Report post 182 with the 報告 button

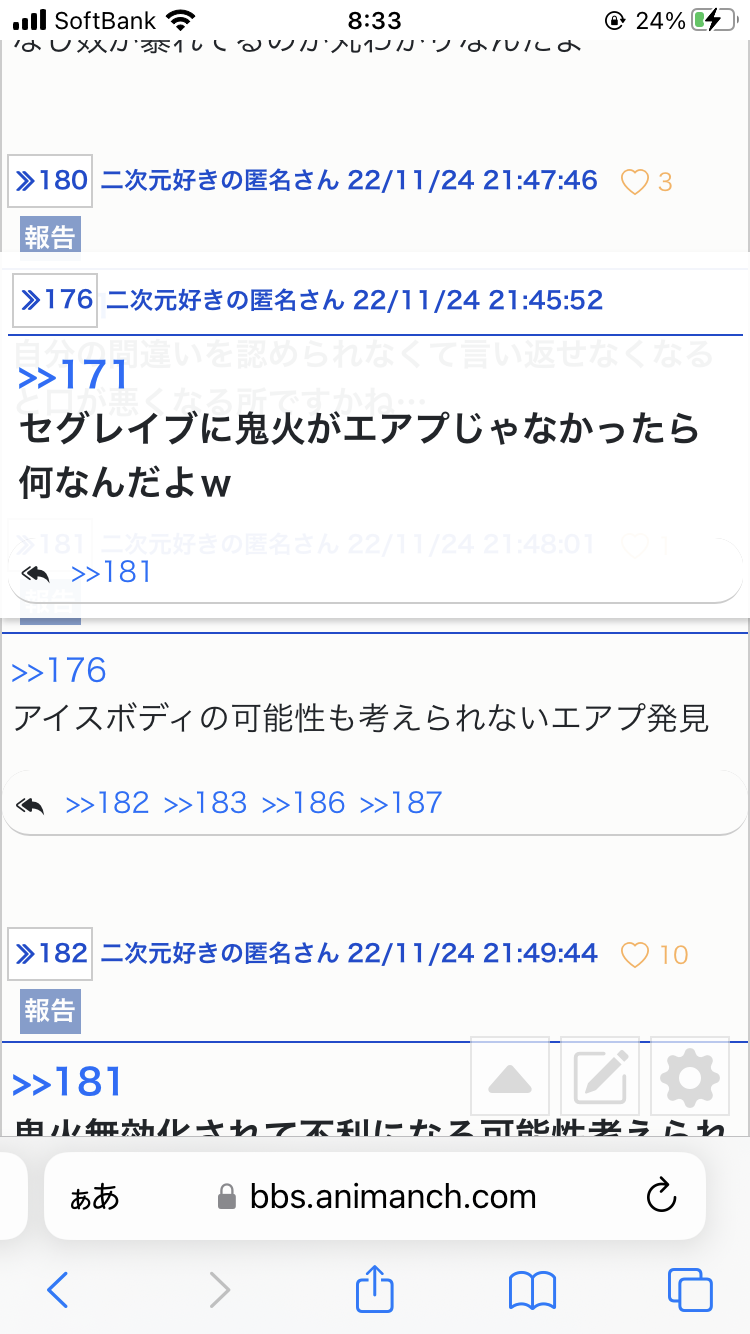(x=50, y=1011)
